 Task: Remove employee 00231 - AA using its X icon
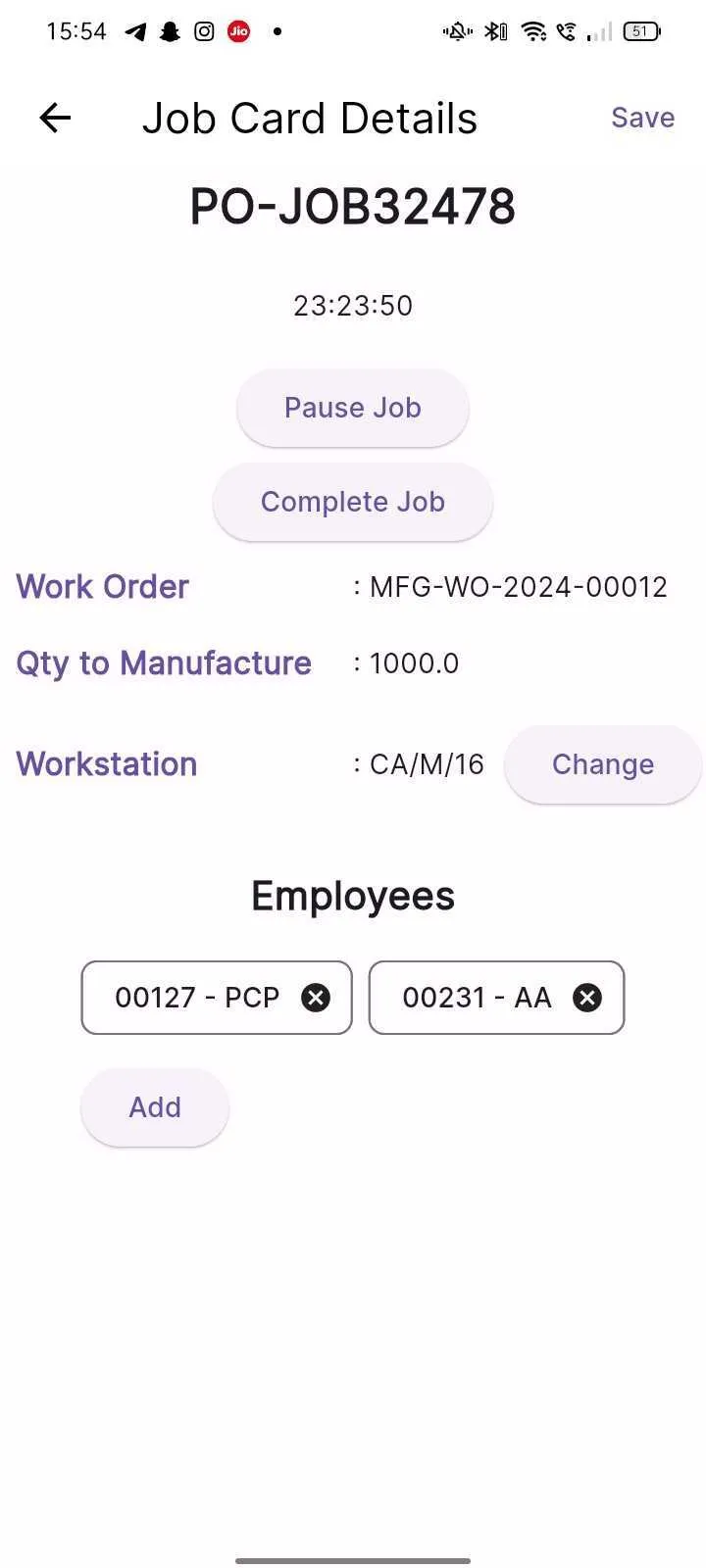(x=587, y=998)
